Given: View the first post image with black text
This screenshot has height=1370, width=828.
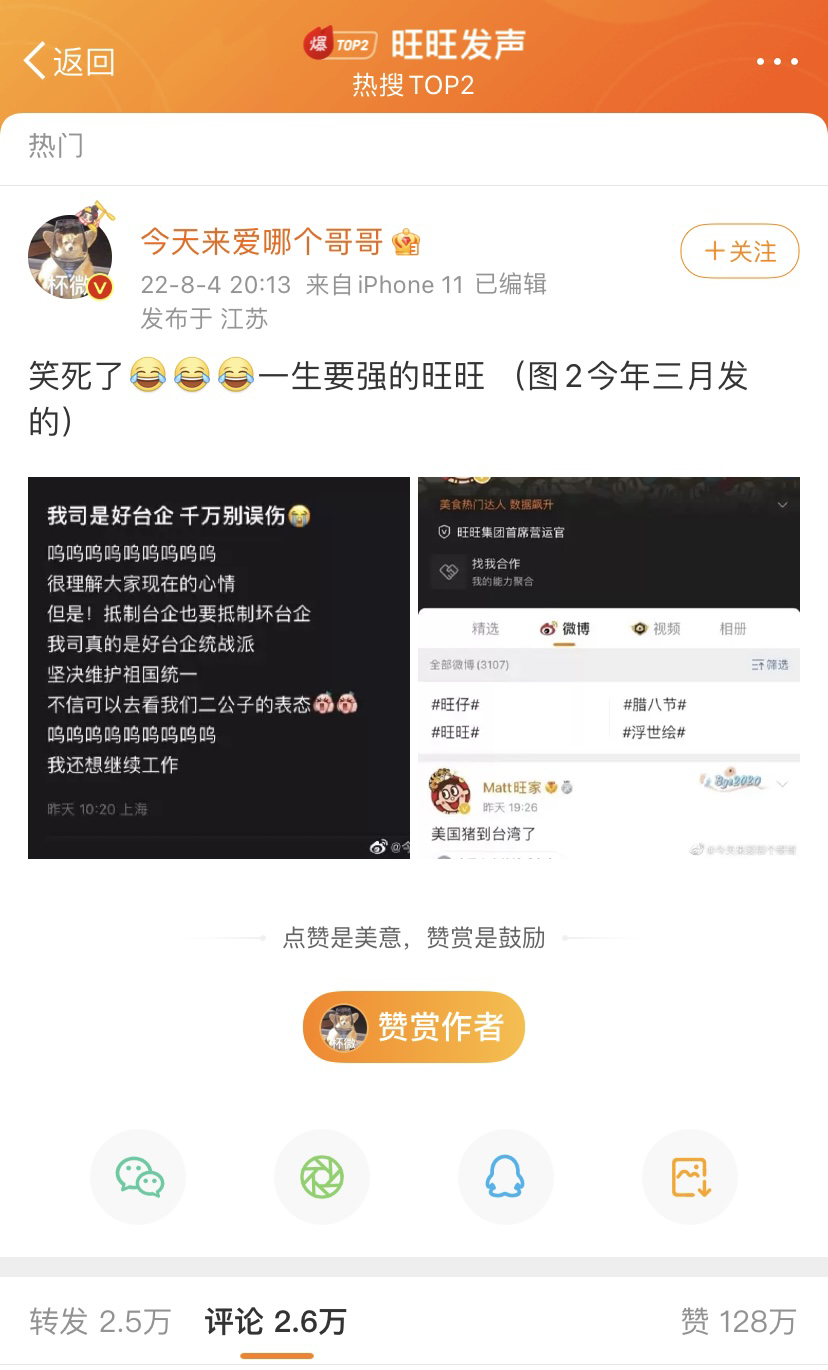Looking at the screenshot, I should coord(219,667).
